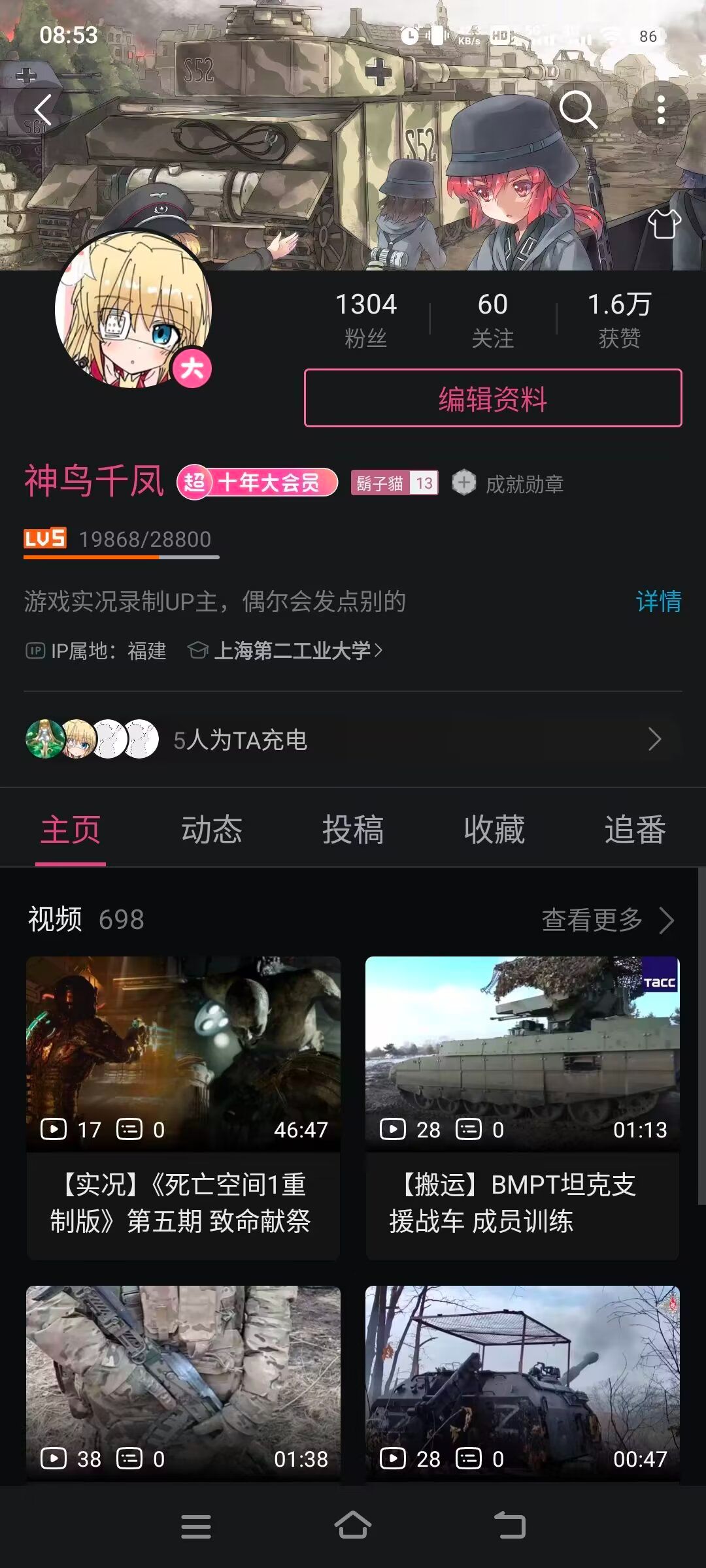View the 1304 粉丝 followers list
Image resolution: width=706 pixels, height=1568 pixels.
(366, 319)
